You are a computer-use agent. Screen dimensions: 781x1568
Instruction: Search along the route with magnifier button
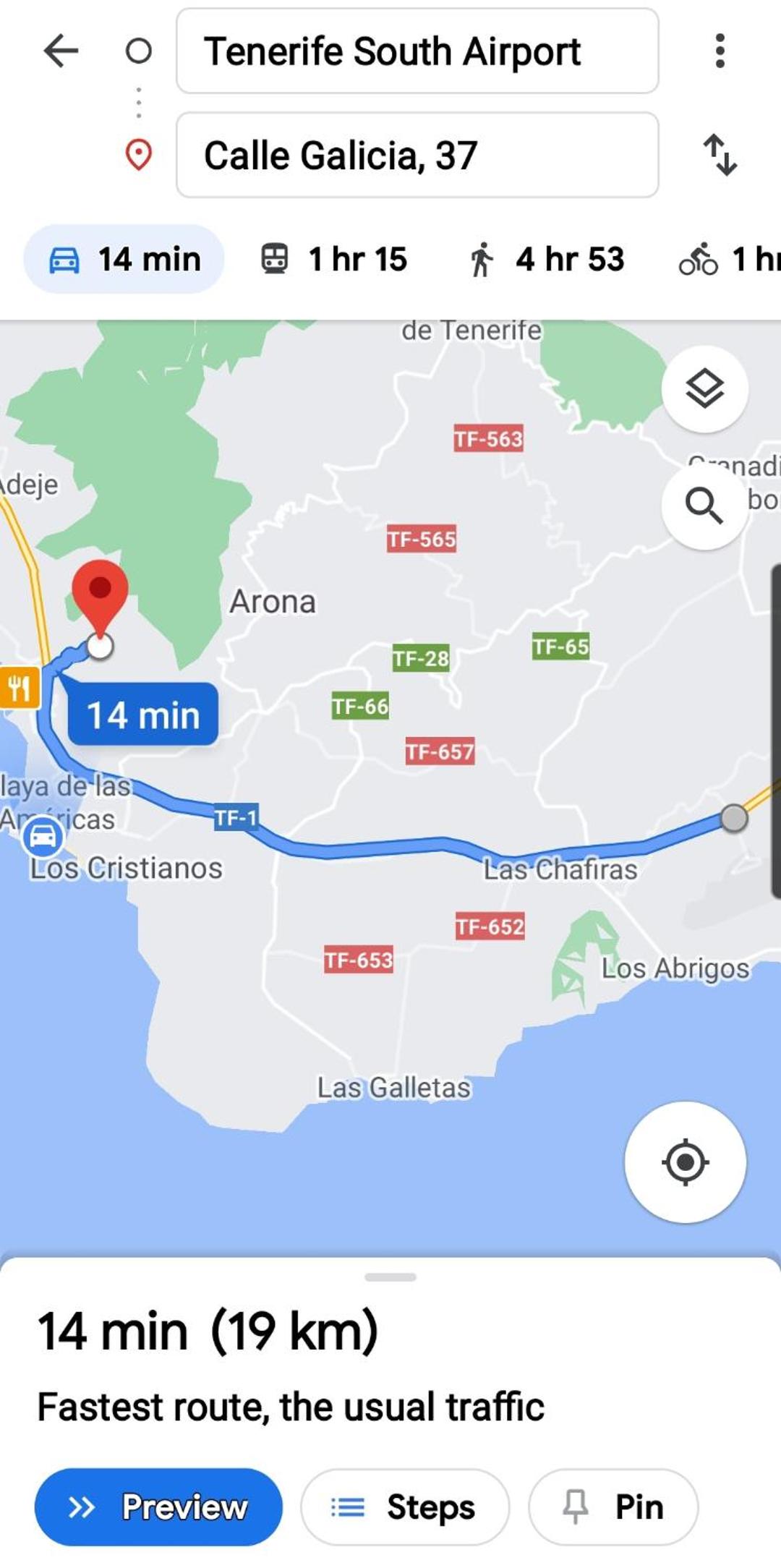[x=704, y=506]
